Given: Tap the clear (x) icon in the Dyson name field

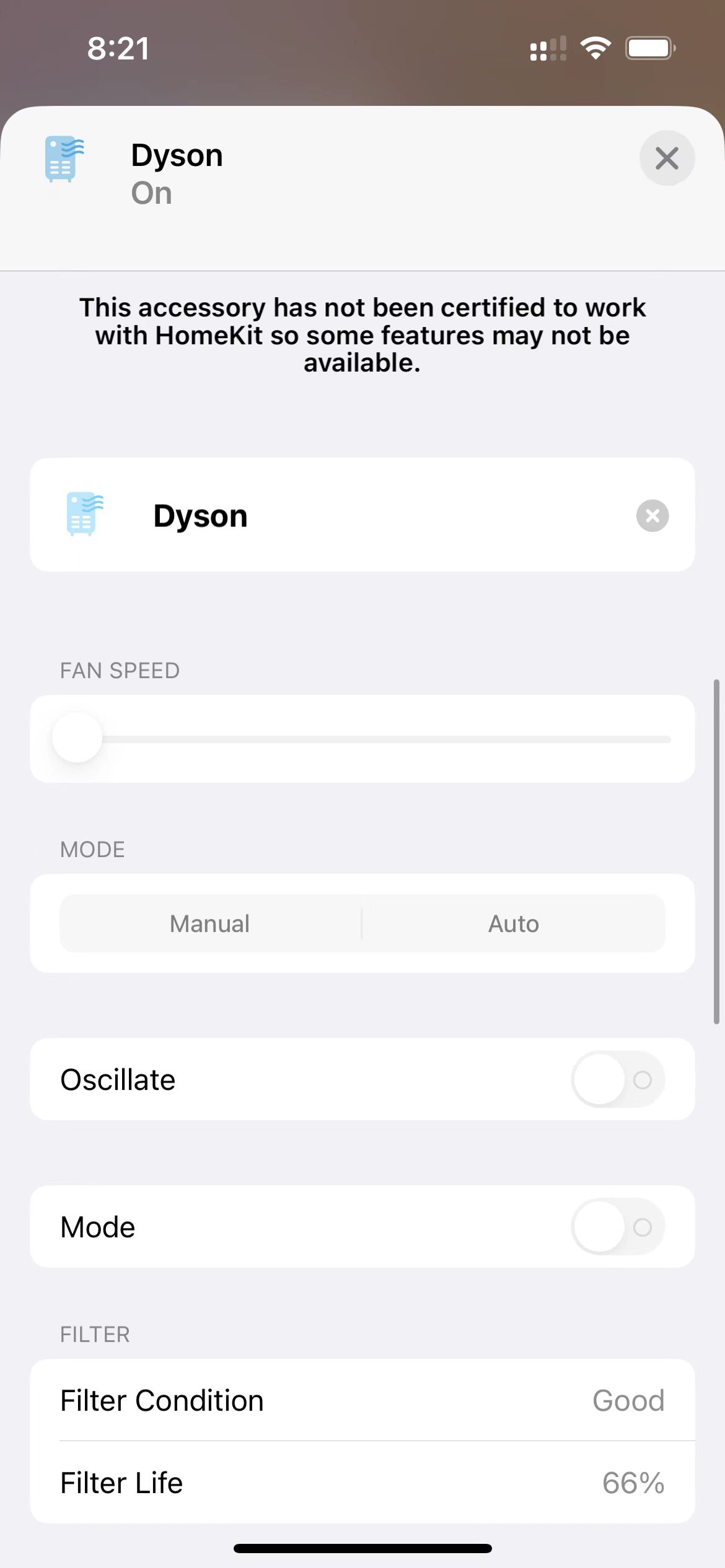Looking at the screenshot, I should (652, 516).
